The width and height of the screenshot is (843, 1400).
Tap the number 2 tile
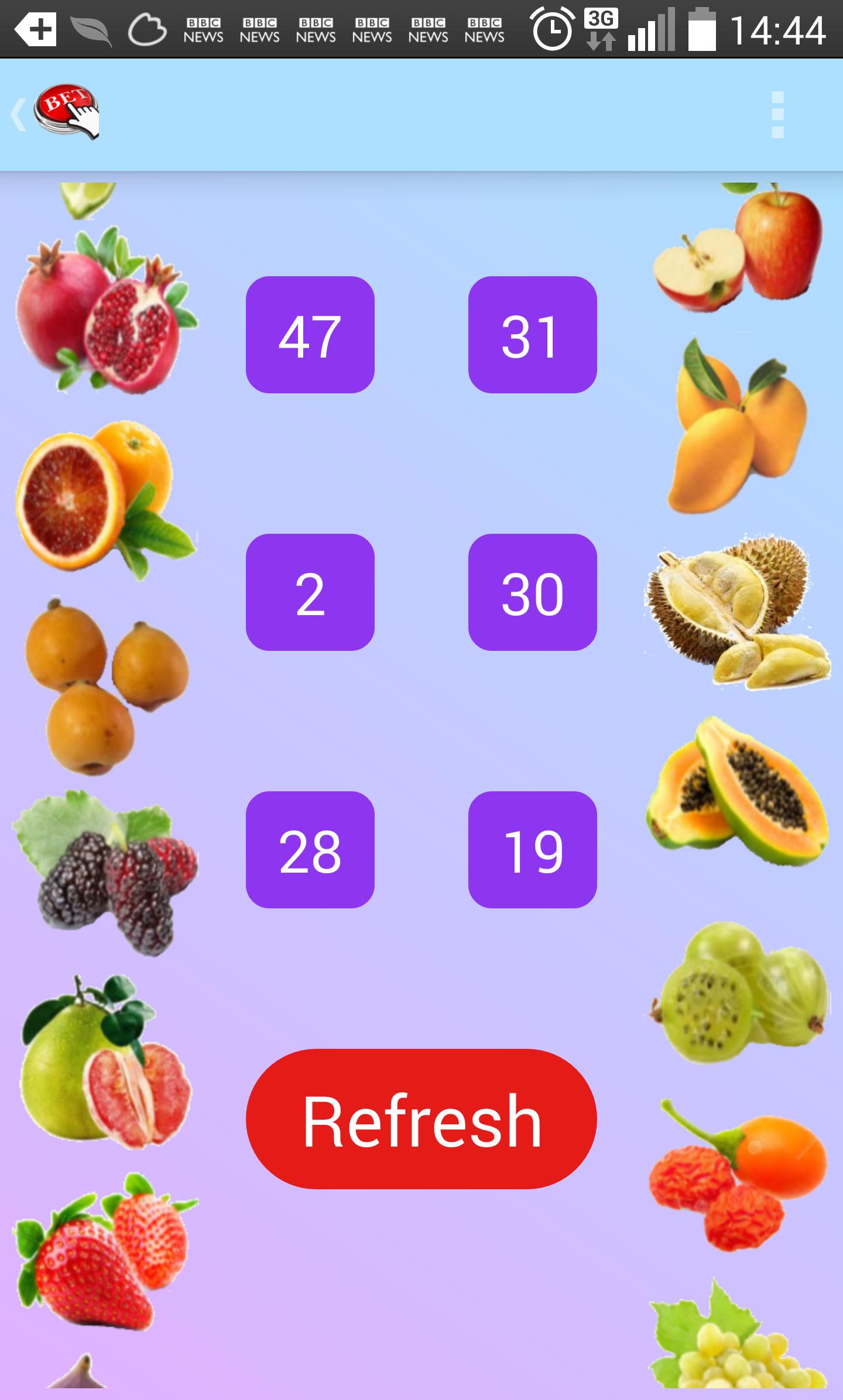(310, 592)
